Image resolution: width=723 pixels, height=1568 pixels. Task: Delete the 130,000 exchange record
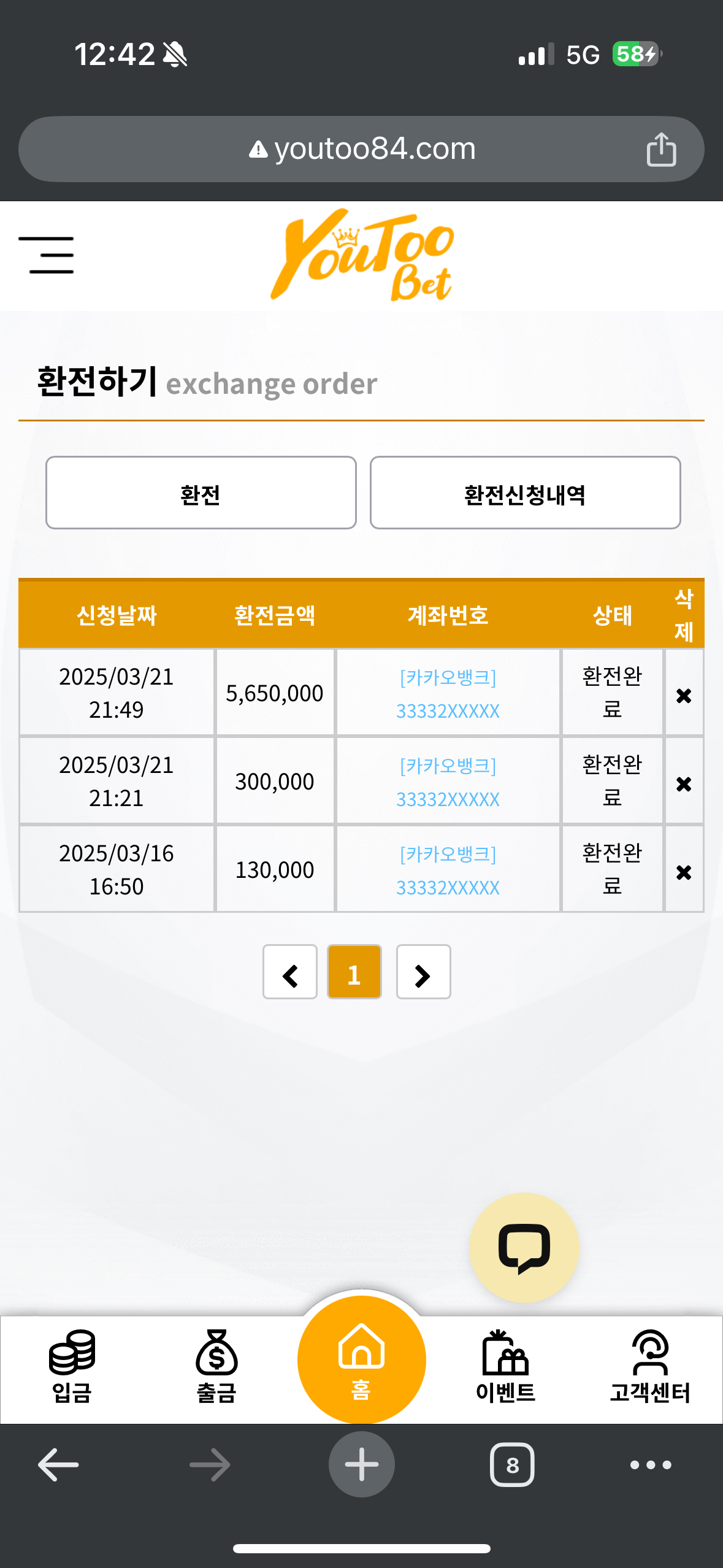click(x=683, y=872)
